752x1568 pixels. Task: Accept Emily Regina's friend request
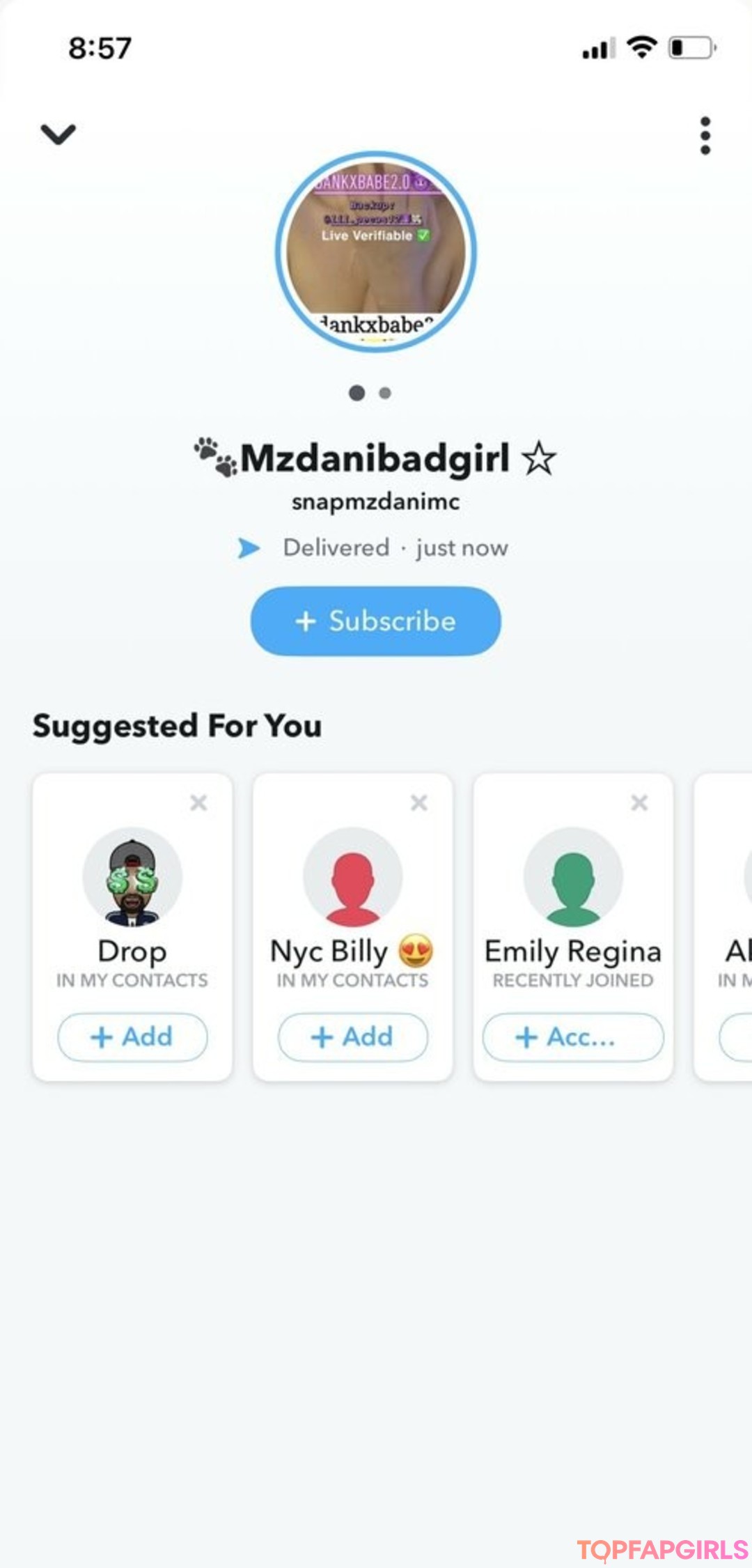click(x=573, y=1037)
